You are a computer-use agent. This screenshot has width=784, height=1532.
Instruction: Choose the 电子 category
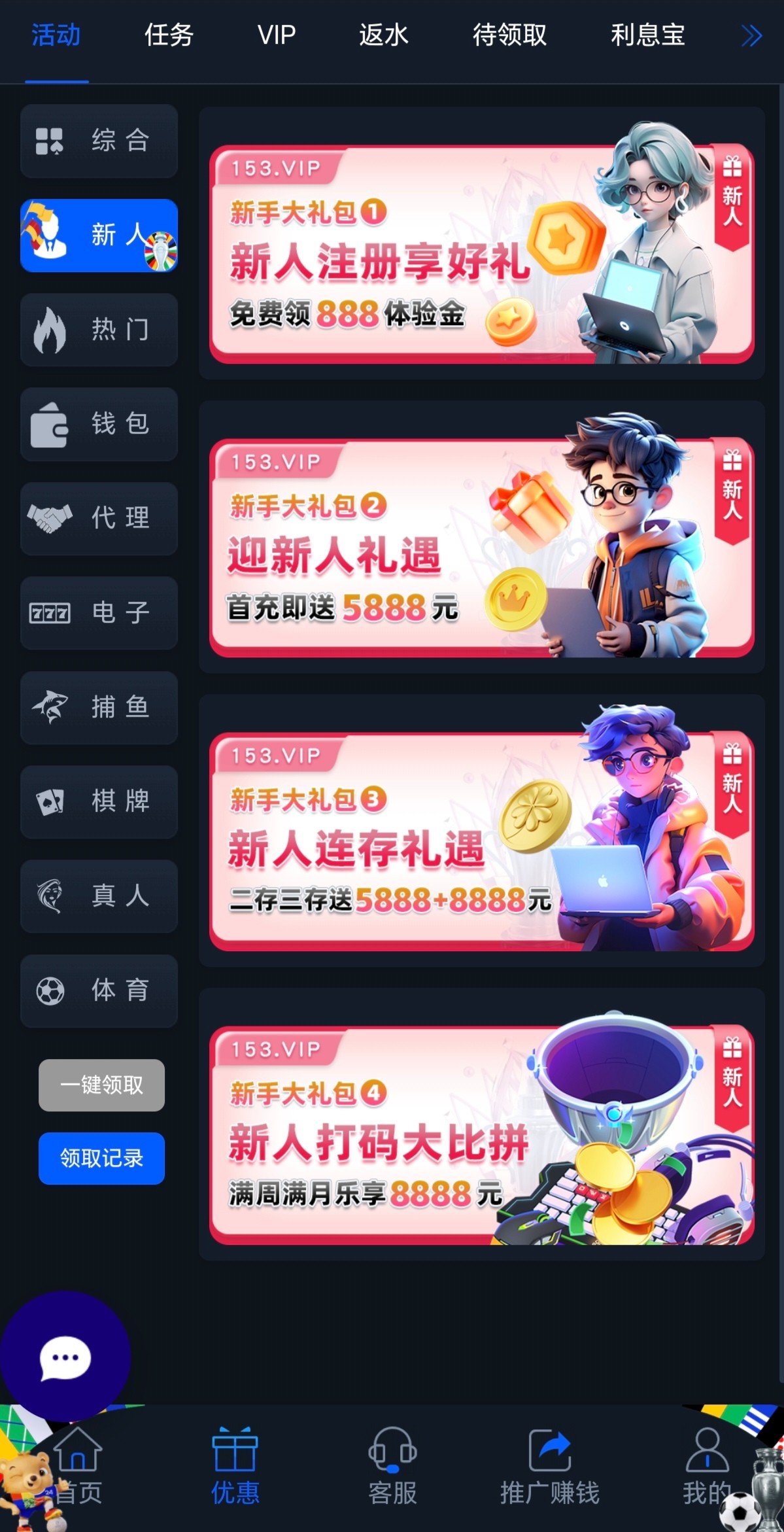(99, 613)
